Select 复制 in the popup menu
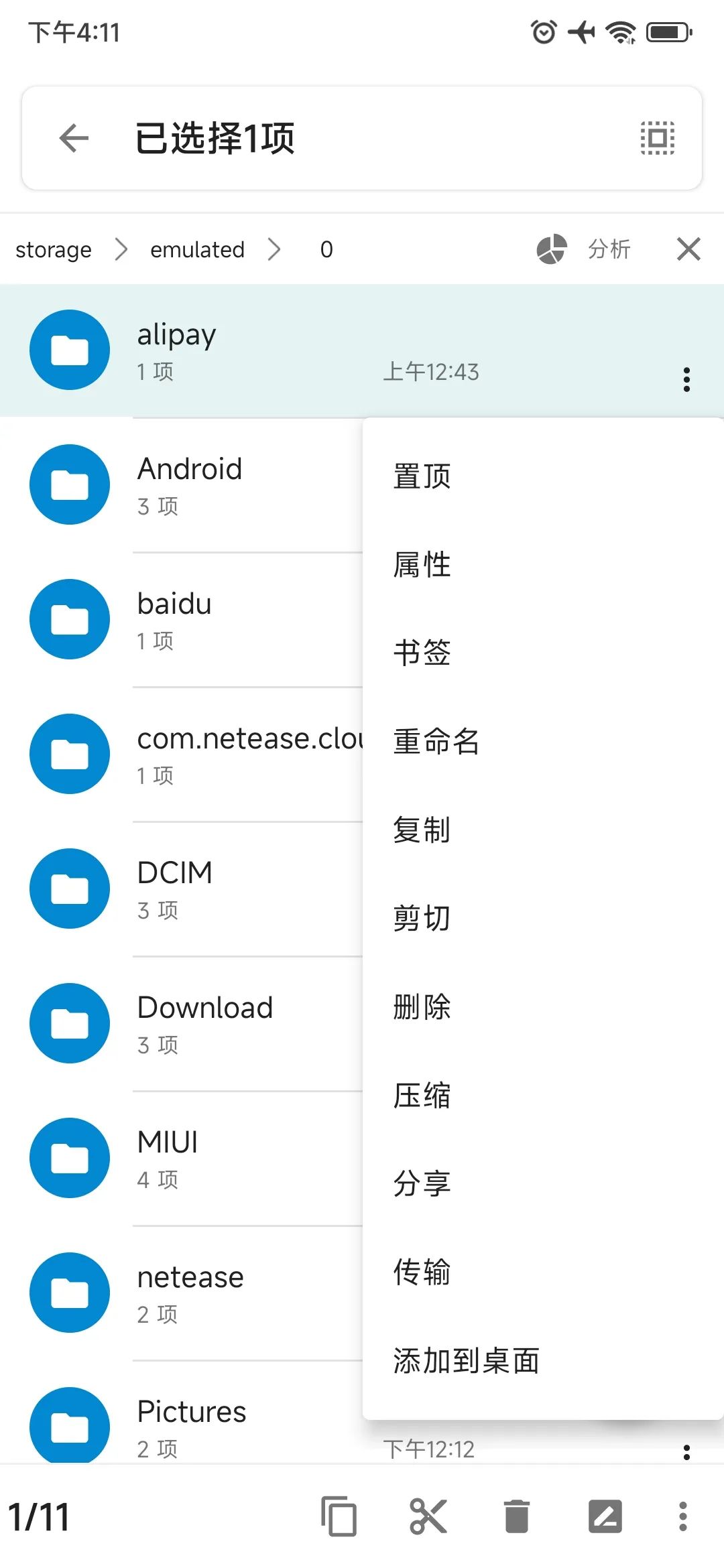Image resolution: width=724 pixels, height=1568 pixels. (543, 830)
